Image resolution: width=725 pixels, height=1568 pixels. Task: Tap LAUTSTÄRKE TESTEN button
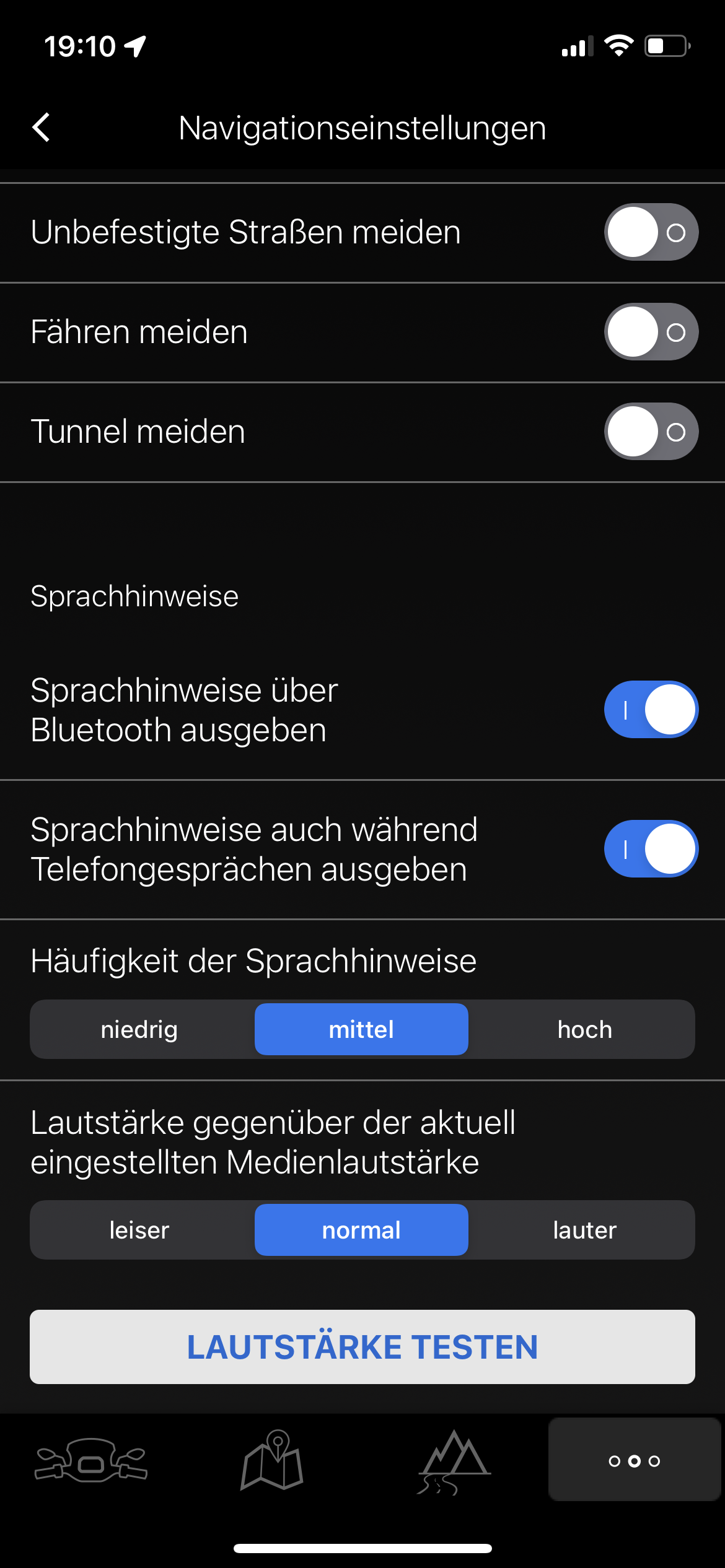point(362,1347)
